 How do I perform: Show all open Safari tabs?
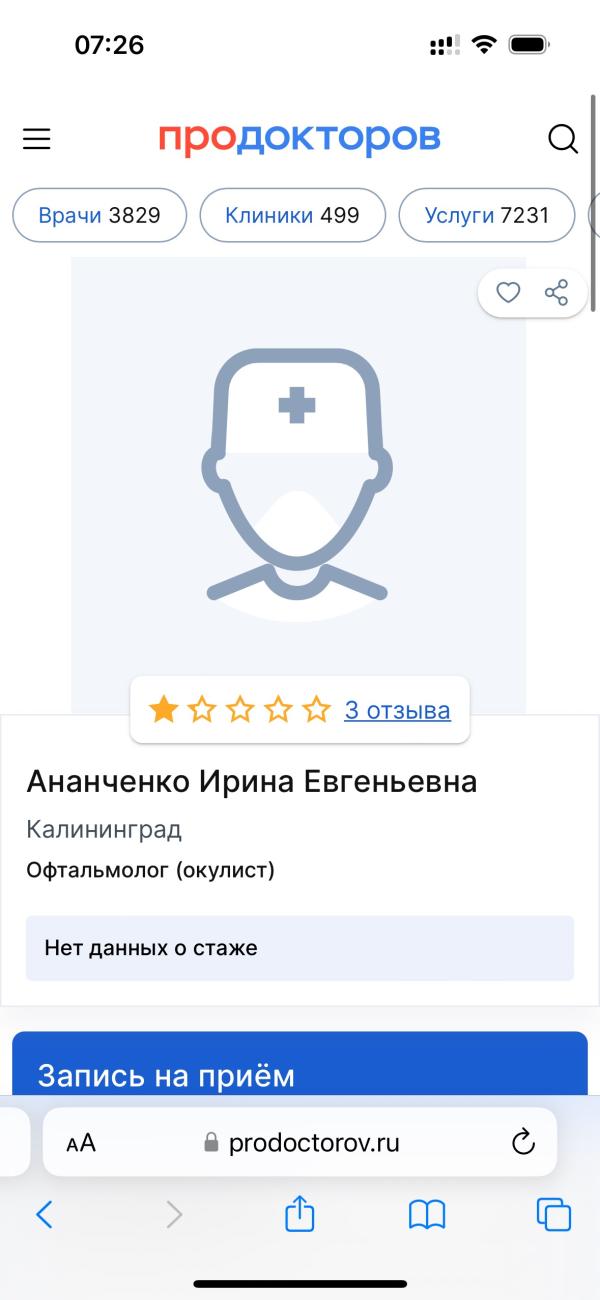[554, 1214]
